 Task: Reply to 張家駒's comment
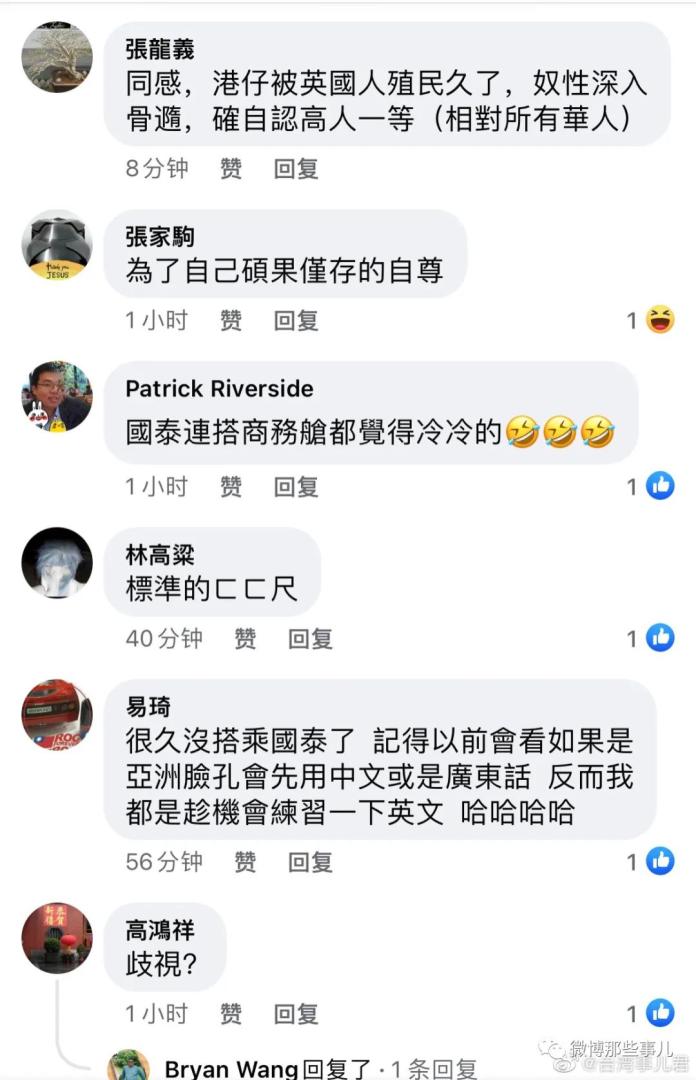coord(296,320)
